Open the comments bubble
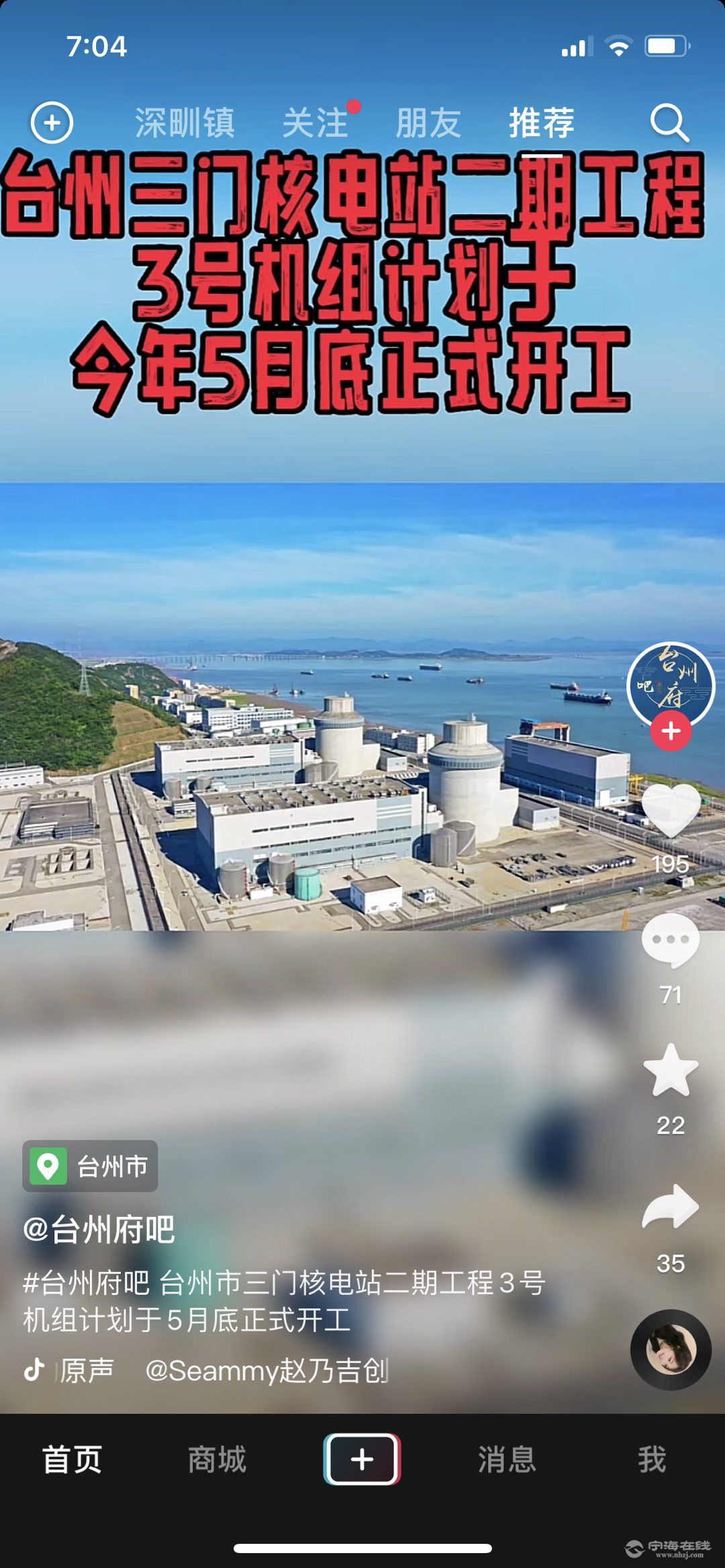This screenshot has height=1568, width=725. coord(671,941)
